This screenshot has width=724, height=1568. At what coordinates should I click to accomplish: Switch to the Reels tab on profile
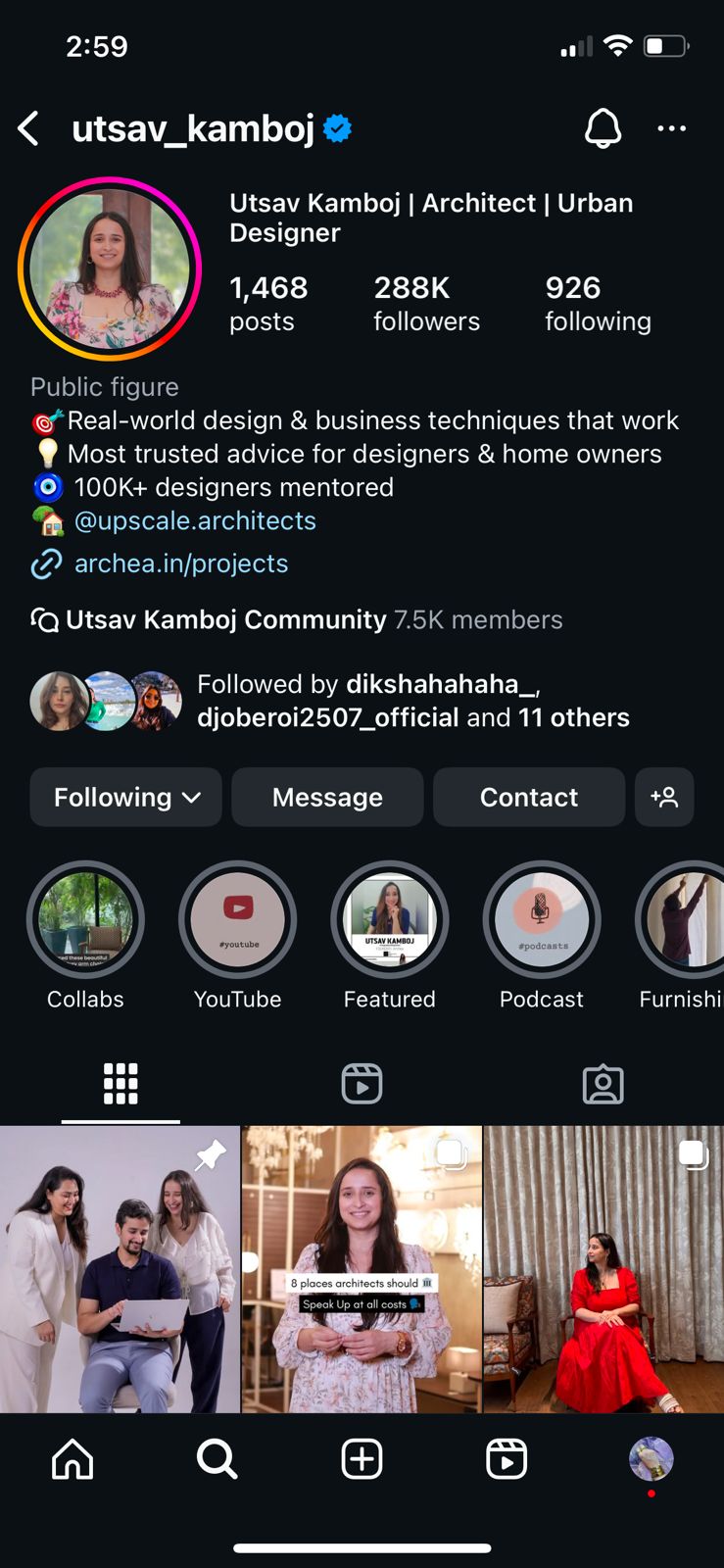pyautogui.click(x=362, y=1084)
